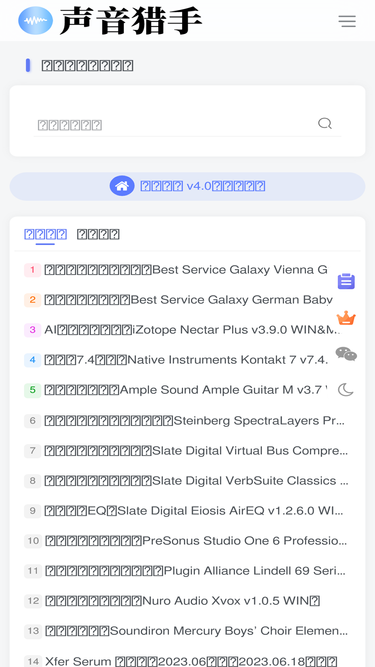The height and width of the screenshot is (667, 375).
Task: Open Best Service Galaxy German Baby entry
Action: 188,300
